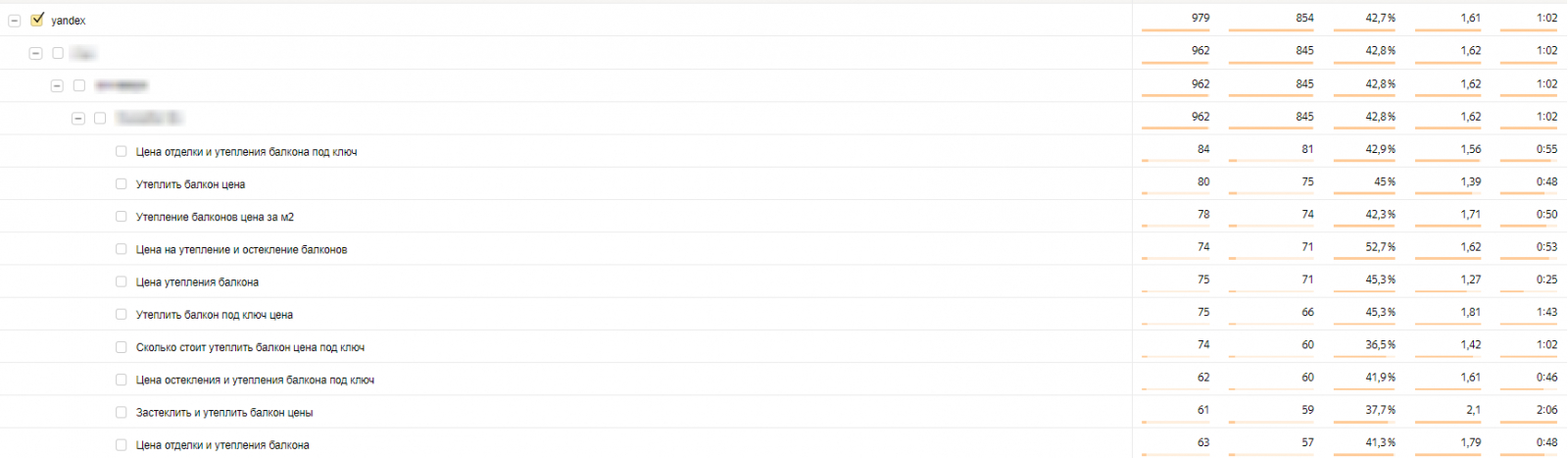The image size is (1568, 458).
Task: Check the 'Утепление балконов цена за м2' row
Action: [122, 217]
